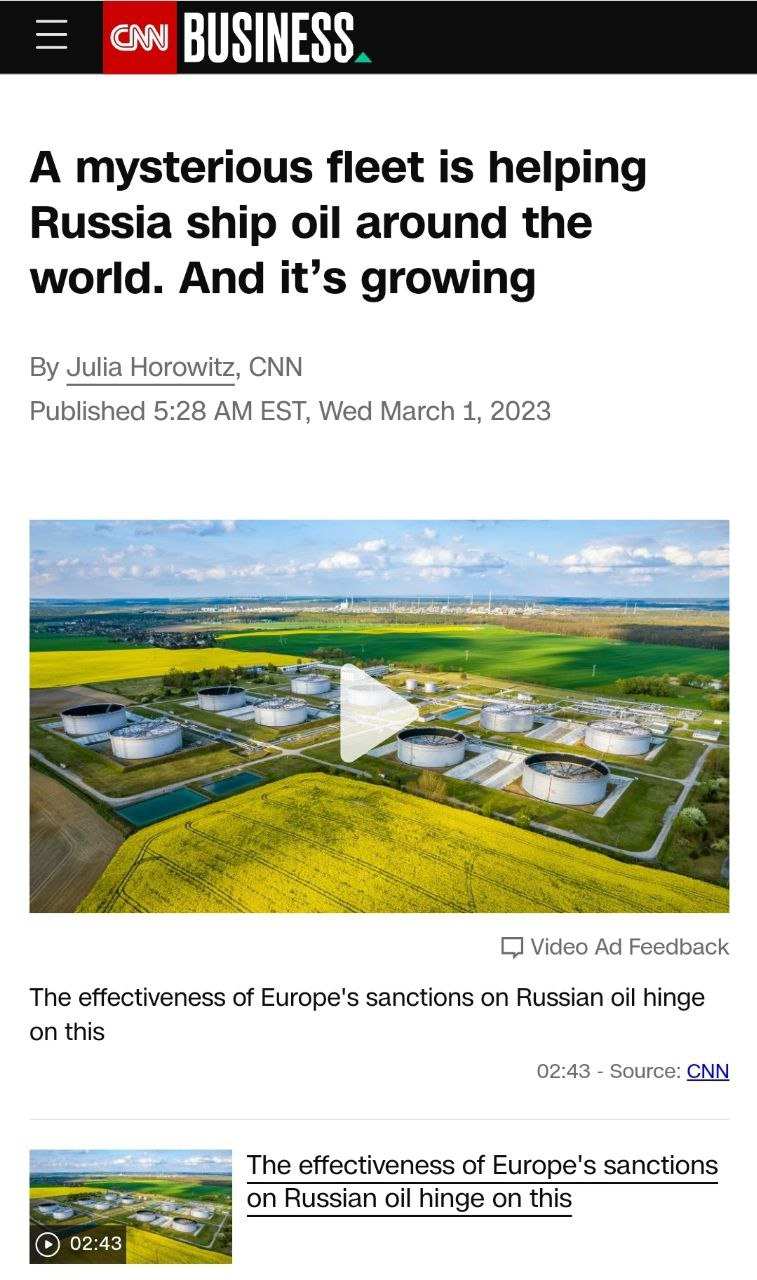Tap the 02:43 video thumbnail
This screenshot has width=757, height=1280.
click(130, 1205)
